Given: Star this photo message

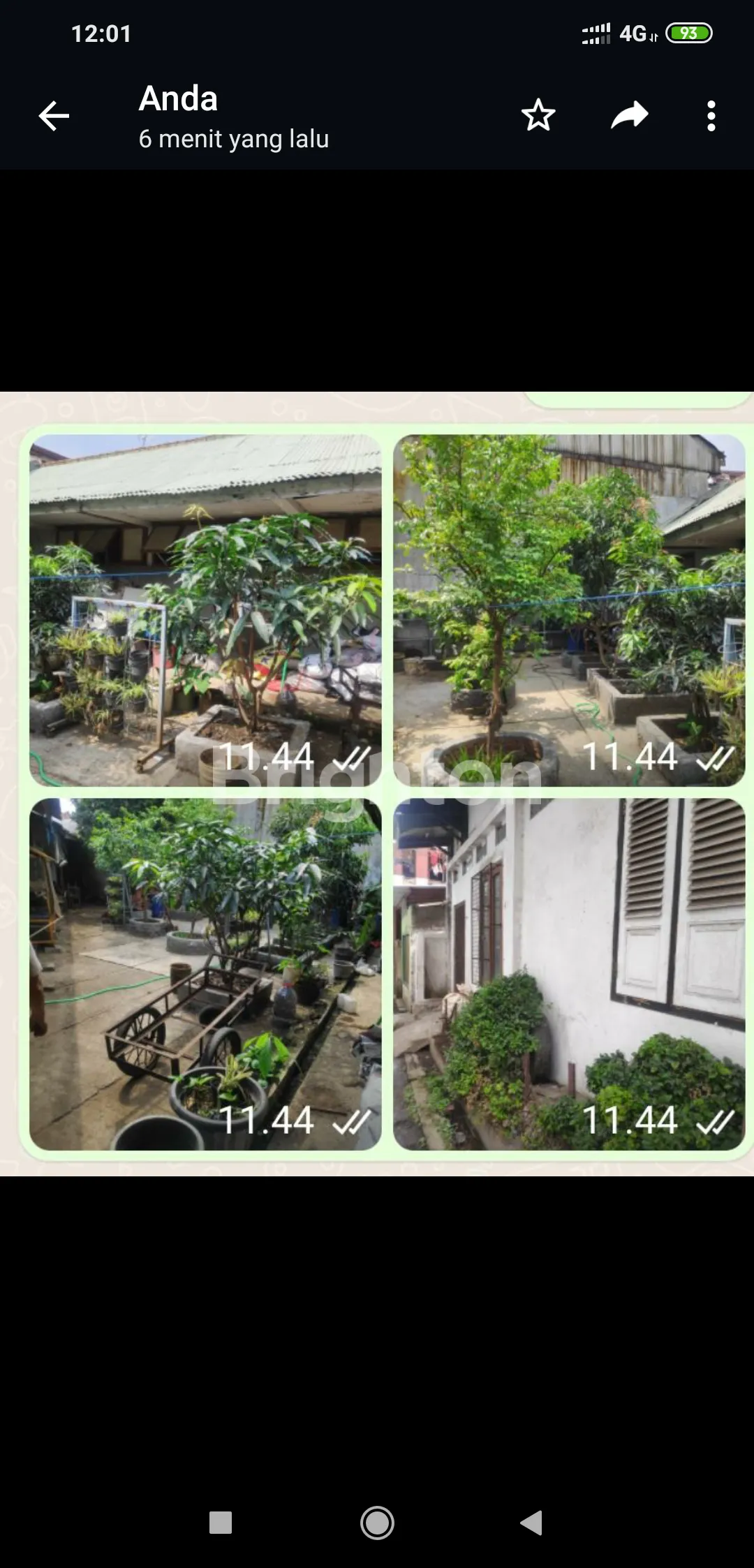Looking at the screenshot, I should tap(538, 116).
